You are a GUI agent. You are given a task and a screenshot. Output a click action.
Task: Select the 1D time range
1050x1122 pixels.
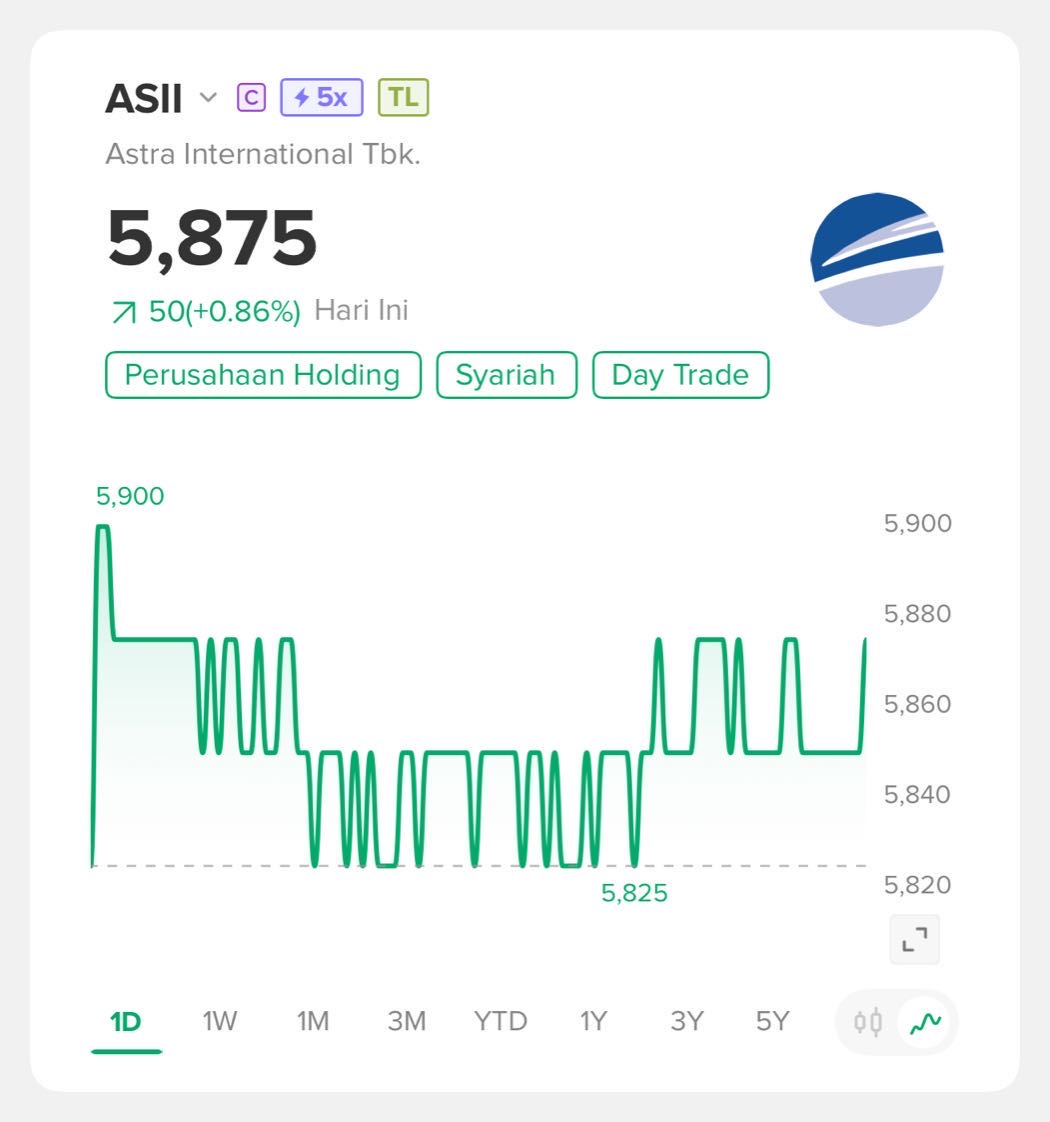click(126, 1021)
